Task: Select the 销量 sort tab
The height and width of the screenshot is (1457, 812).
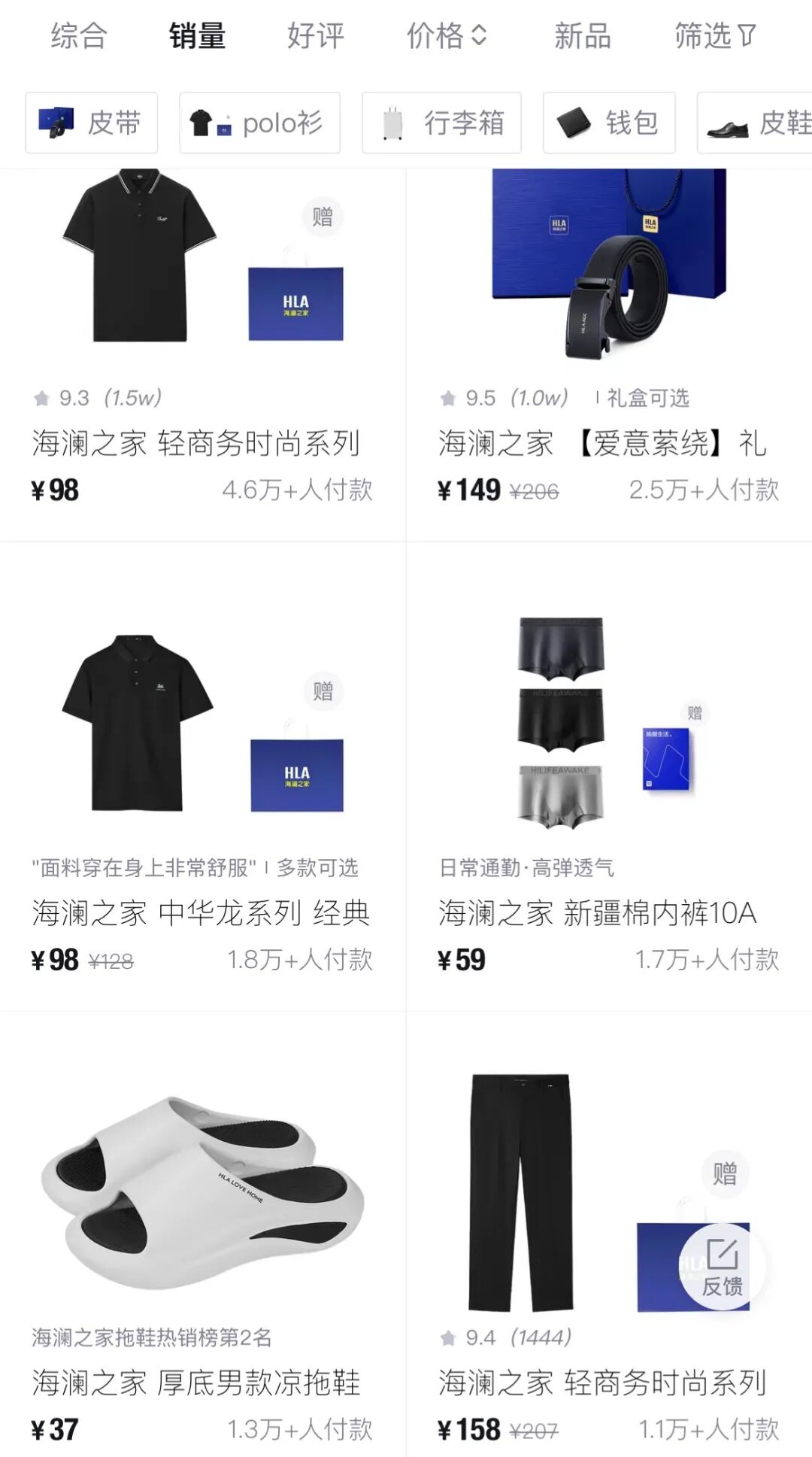Action: (197, 35)
